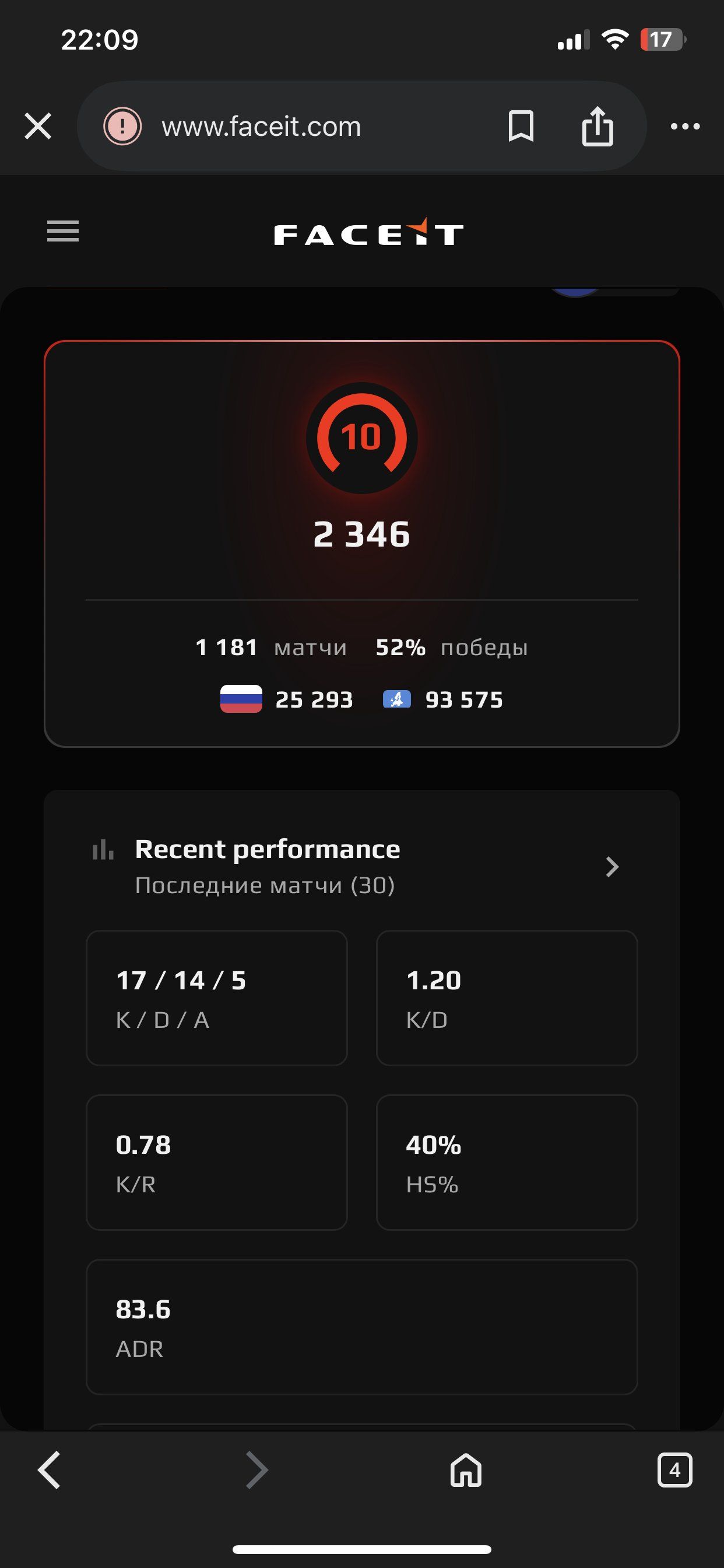
Task: Close the in-app browser page
Action: tap(38, 127)
